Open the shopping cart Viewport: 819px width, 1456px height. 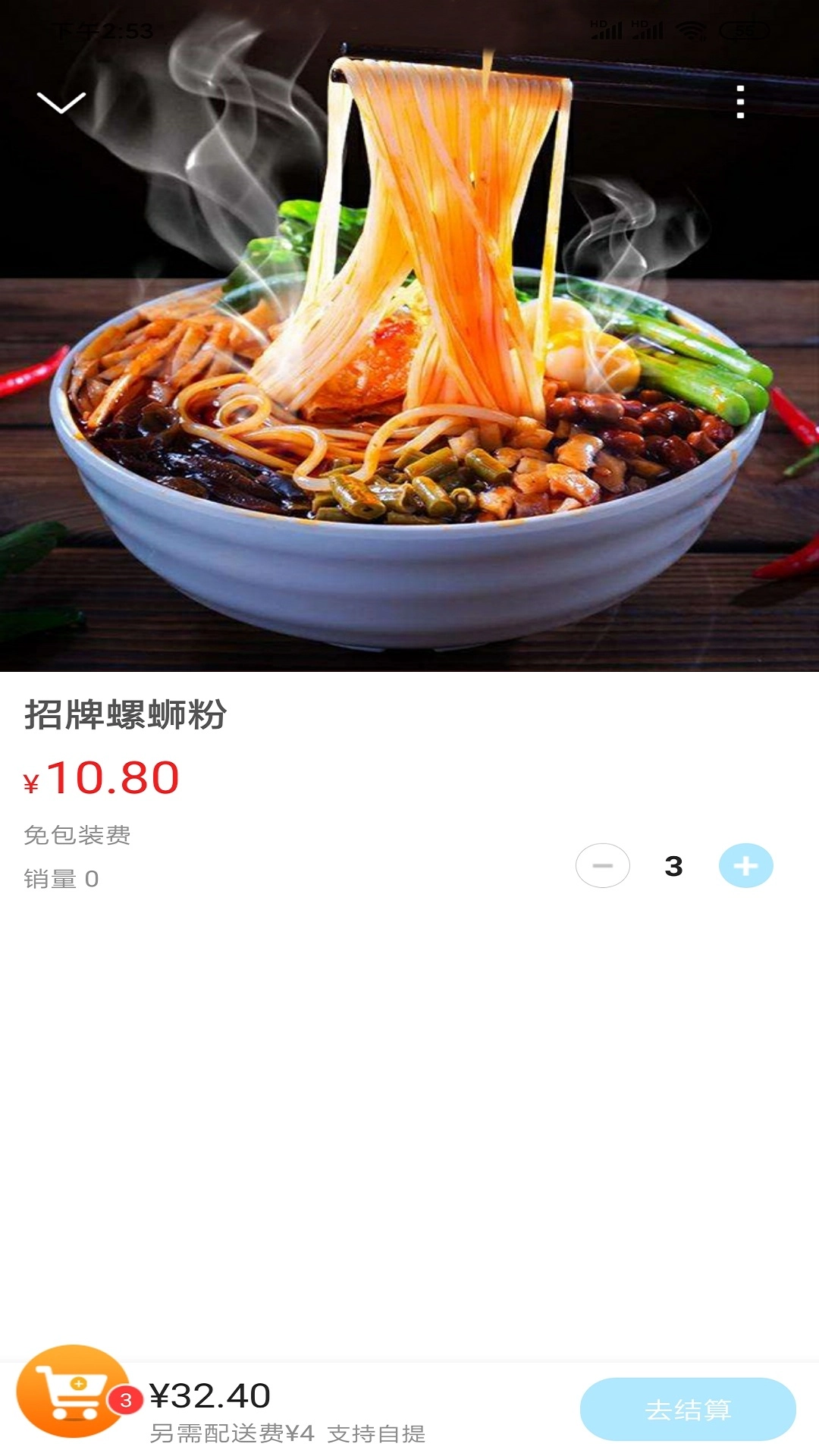[x=73, y=1392]
